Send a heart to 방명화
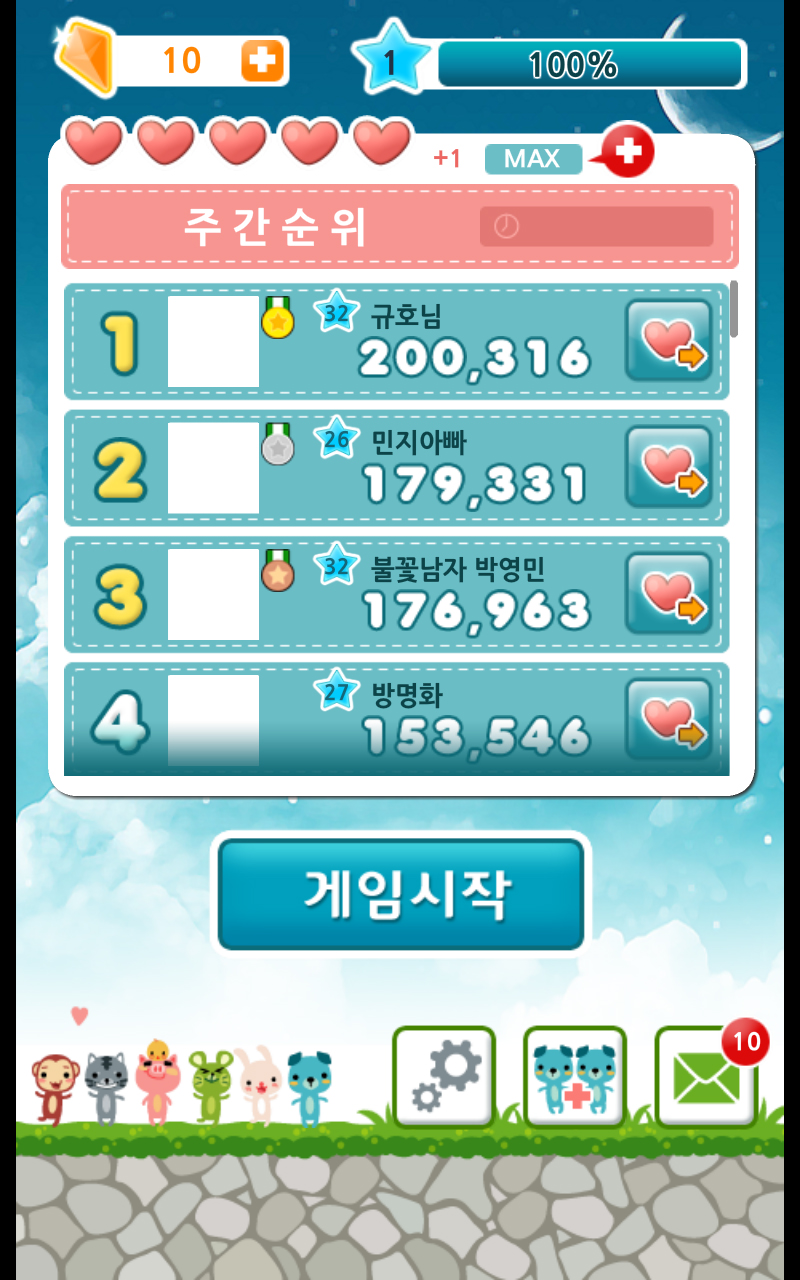Viewport: 800px width, 1280px height. click(669, 719)
